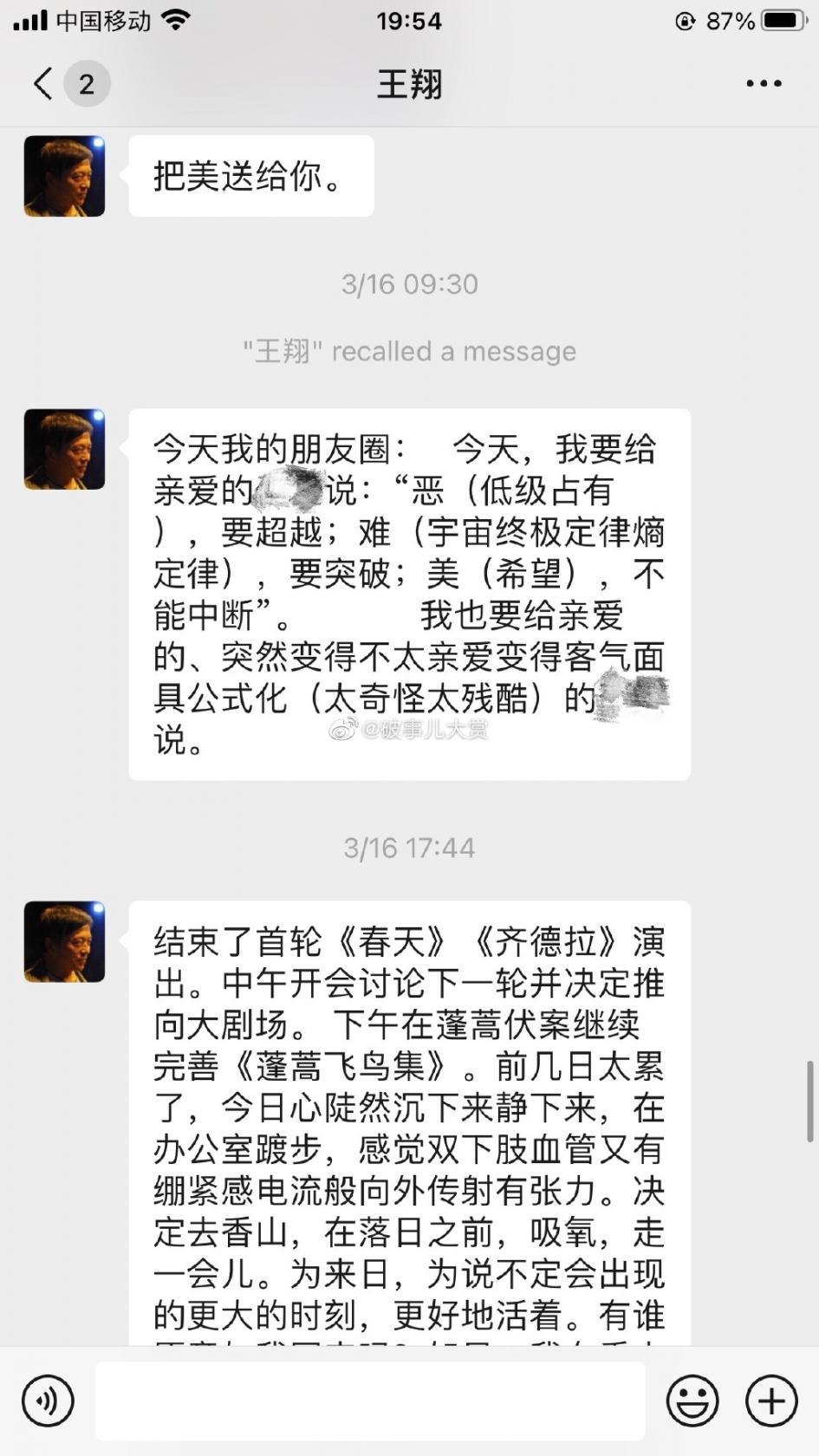
Task: Open the emoji sticker panel
Action: [692, 1401]
